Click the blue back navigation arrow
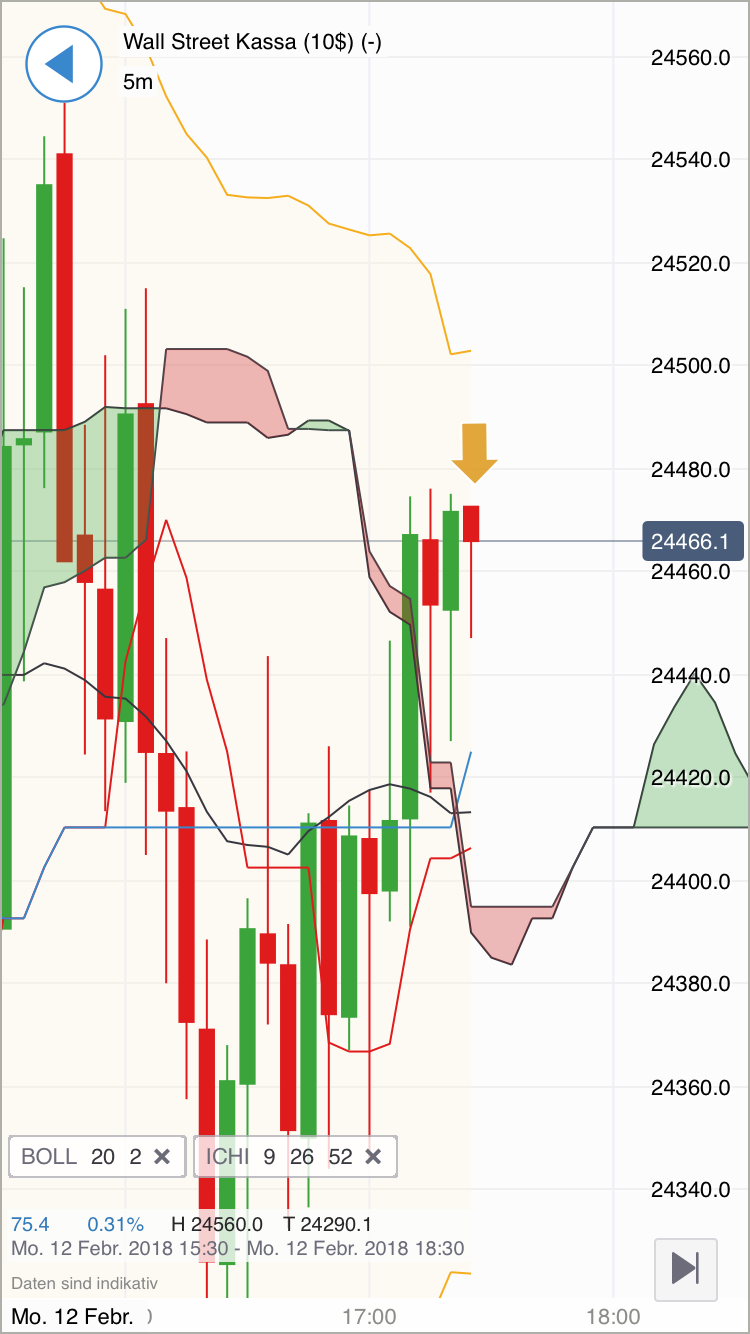This screenshot has height=1334, width=750. click(x=63, y=64)
